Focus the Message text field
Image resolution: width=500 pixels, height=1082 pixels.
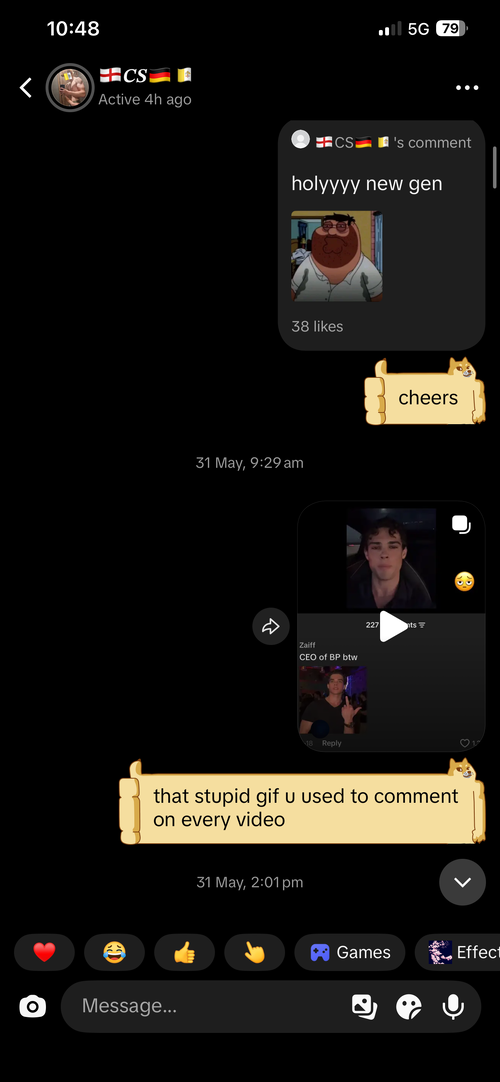207,1006
